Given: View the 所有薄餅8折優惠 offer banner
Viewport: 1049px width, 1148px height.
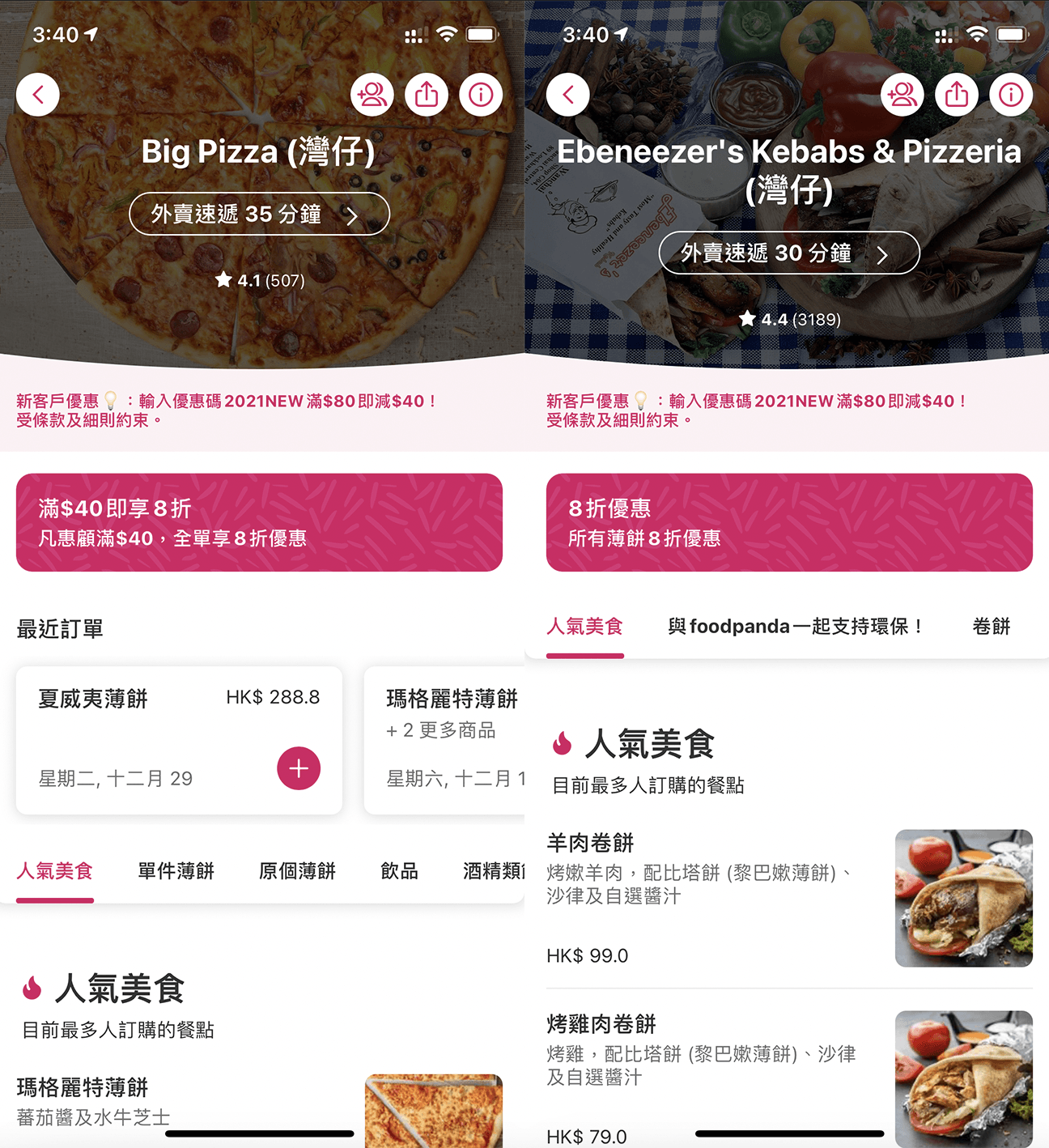Looking at the screenshot, I should (789, 522).
